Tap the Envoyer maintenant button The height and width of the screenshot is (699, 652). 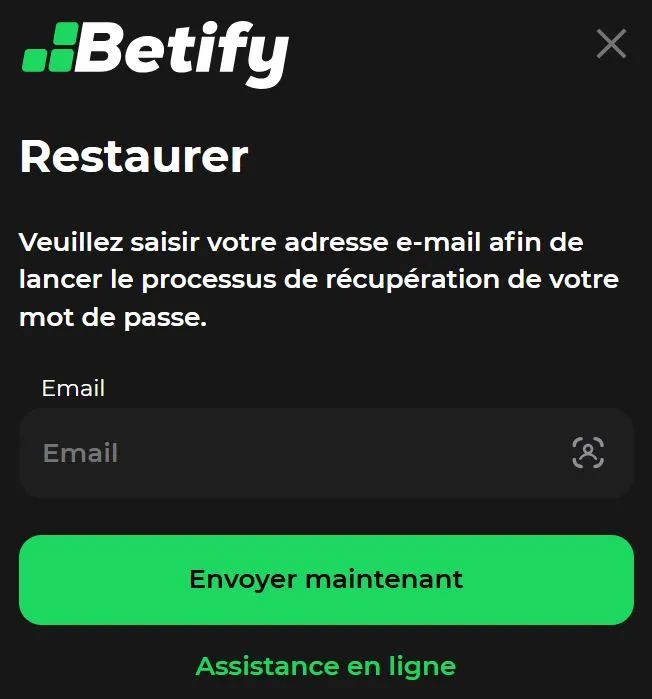point(326,579)
